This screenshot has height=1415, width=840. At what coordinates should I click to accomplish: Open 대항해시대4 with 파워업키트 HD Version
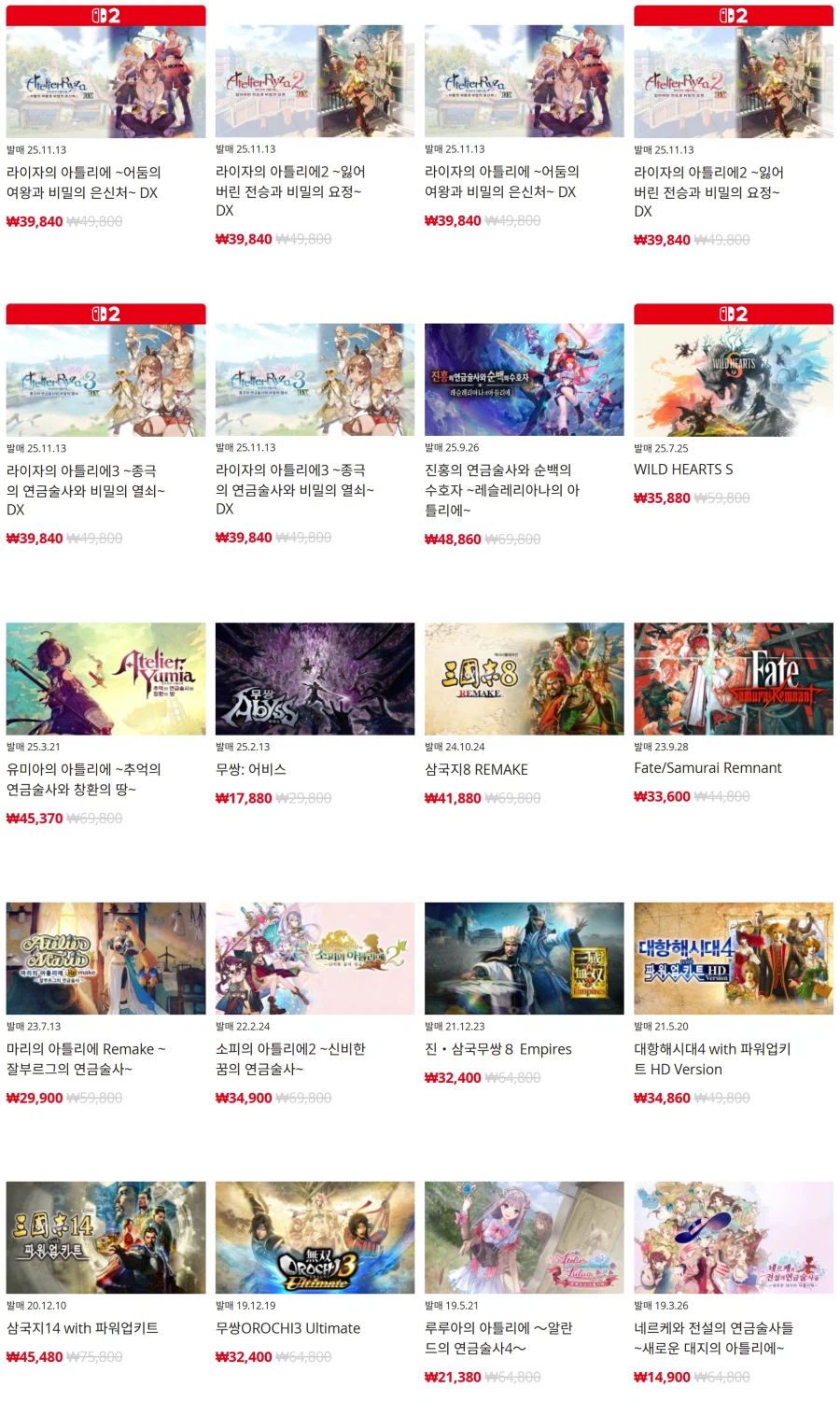733,959
